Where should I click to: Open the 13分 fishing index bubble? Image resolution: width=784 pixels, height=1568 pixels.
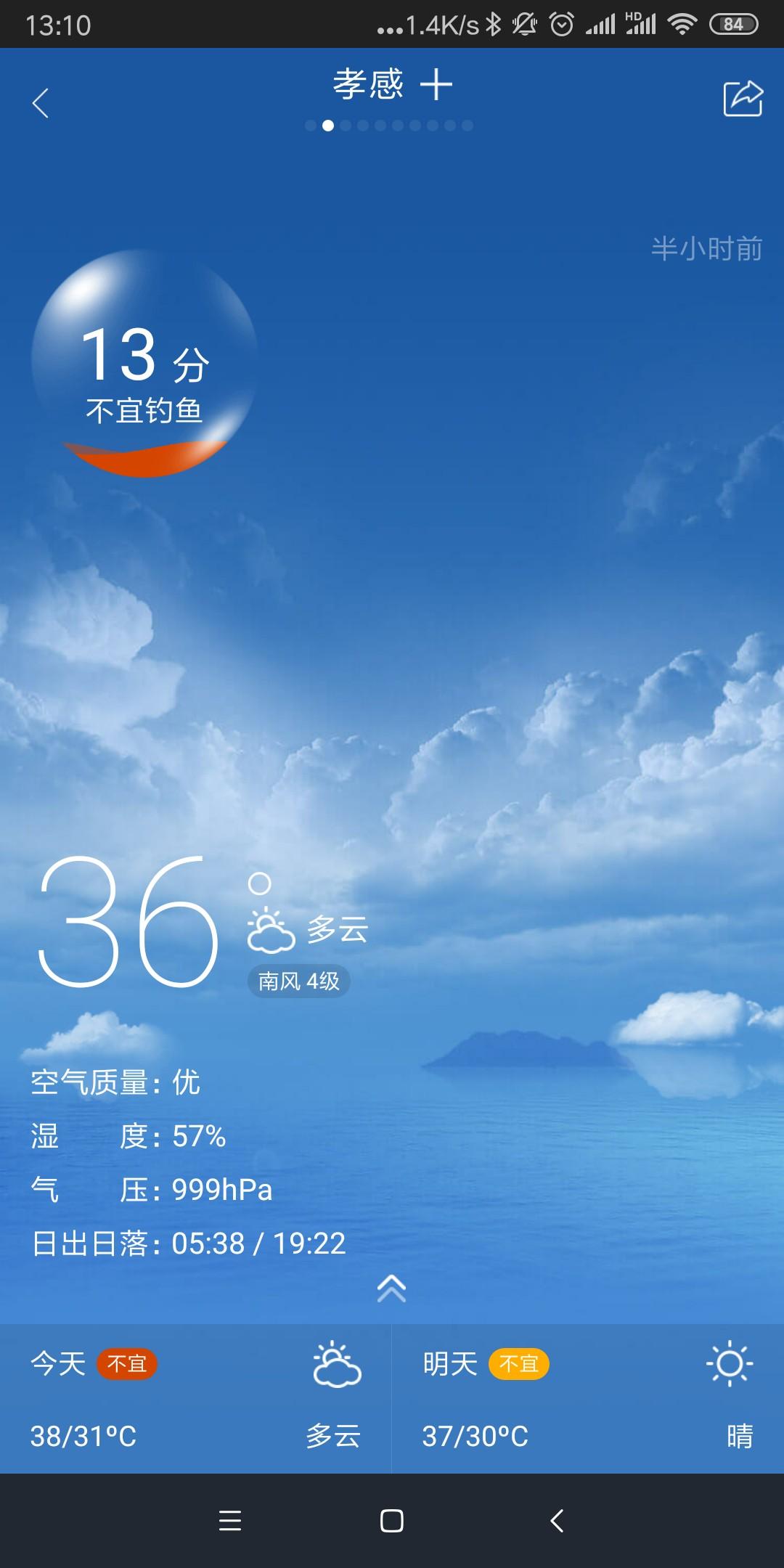pos(145,364)
